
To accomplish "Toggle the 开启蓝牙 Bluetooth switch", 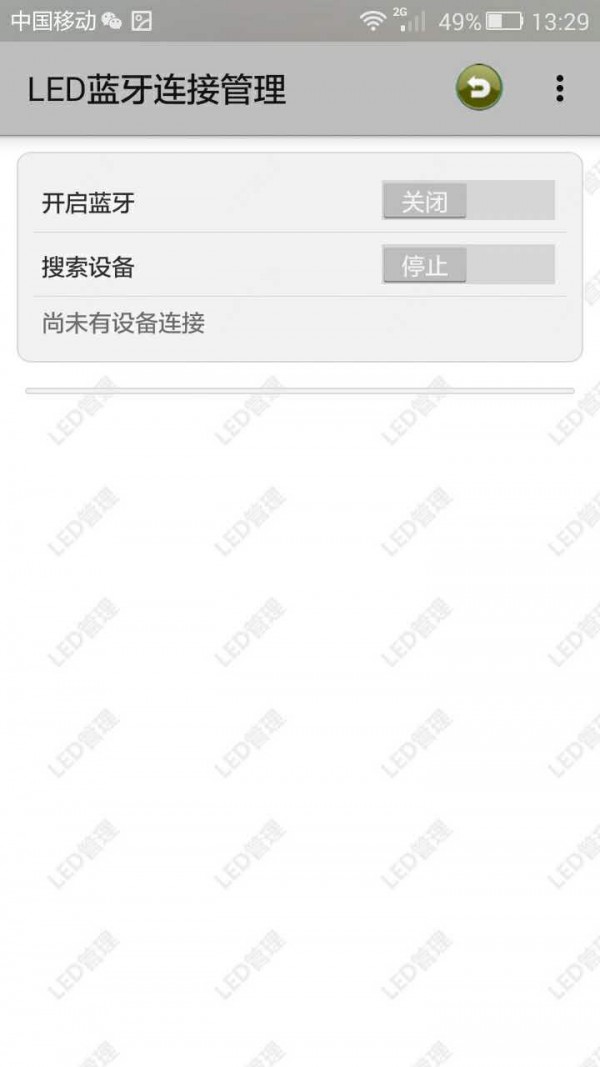I will (468, 200).
